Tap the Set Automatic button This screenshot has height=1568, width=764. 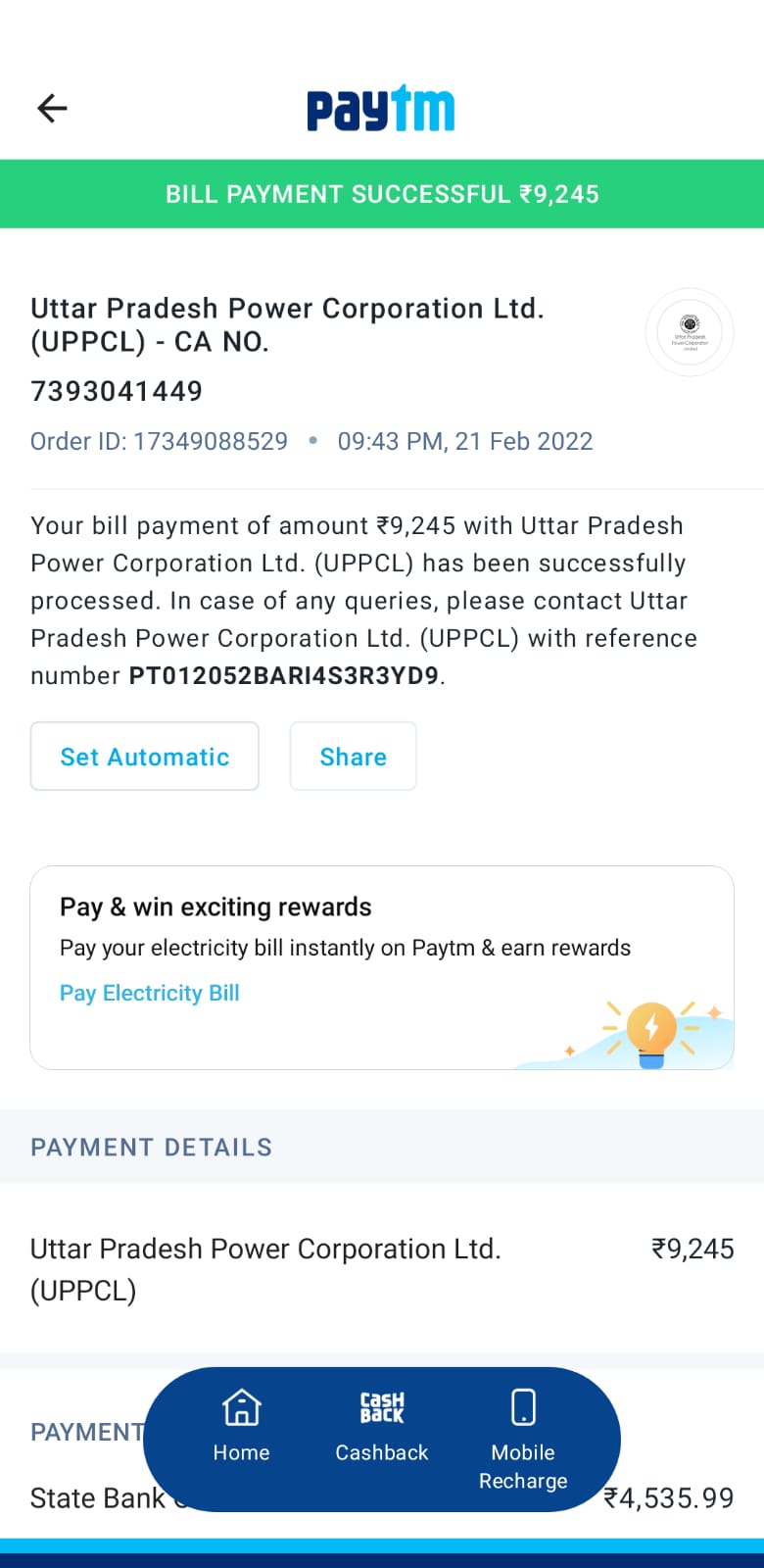(145, 757)
